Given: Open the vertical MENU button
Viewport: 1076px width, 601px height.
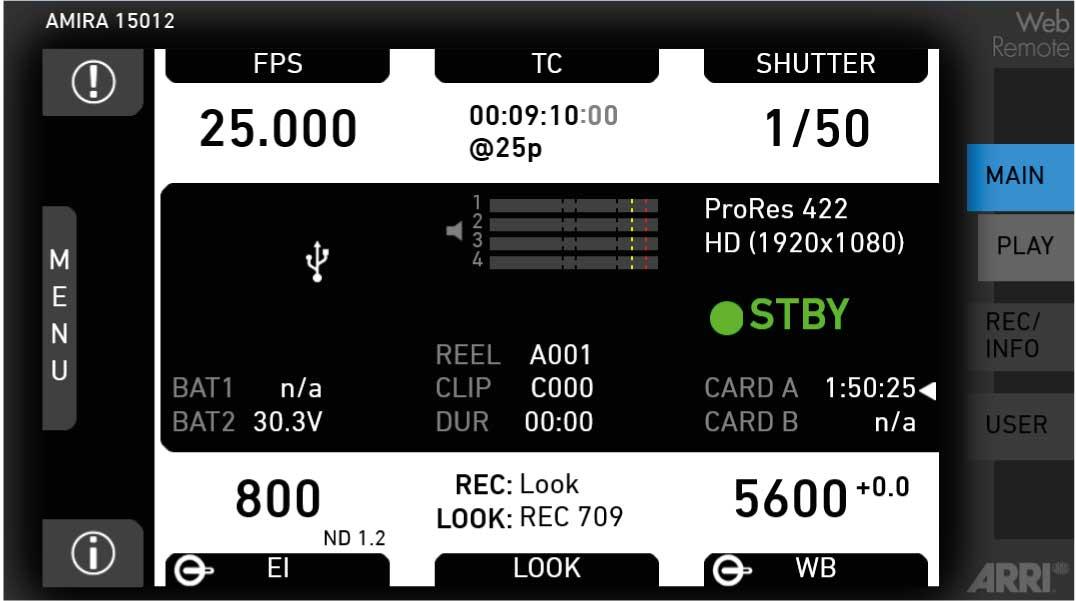Looking at the screenshot, I should [x=60, y=317].
